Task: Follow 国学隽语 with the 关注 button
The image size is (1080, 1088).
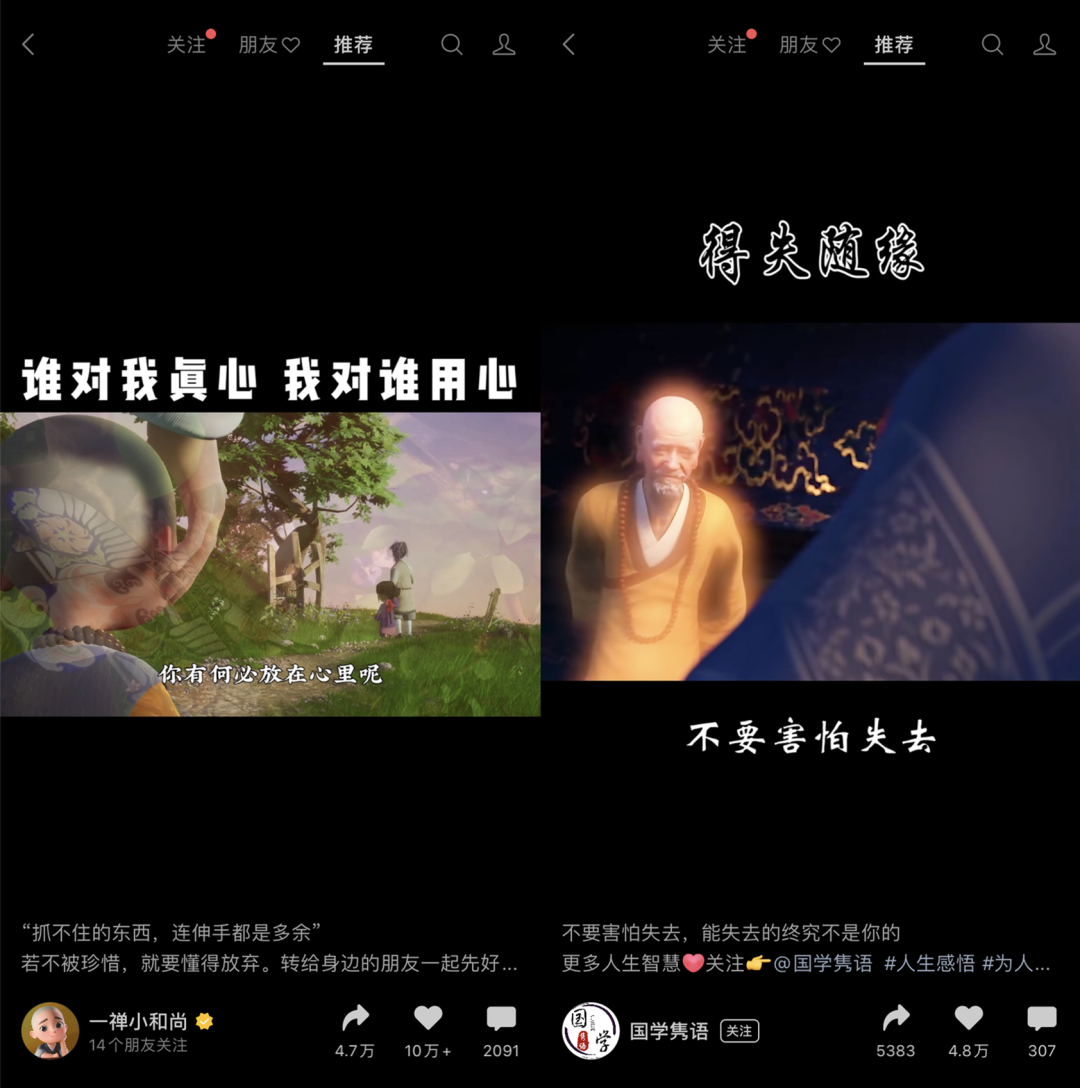Action: [739, 1031]
